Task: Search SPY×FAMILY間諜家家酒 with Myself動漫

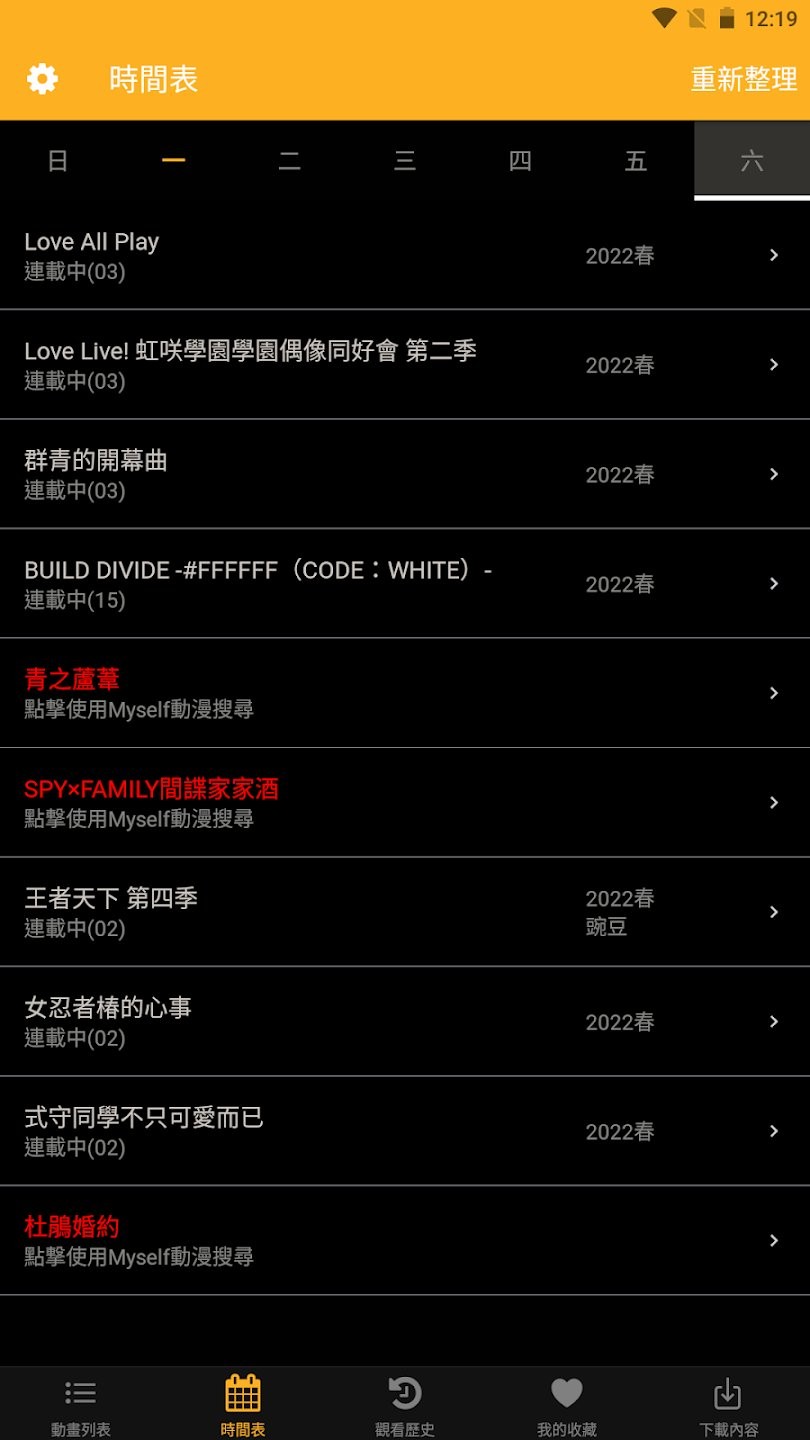Action: [x=400, y=802]
